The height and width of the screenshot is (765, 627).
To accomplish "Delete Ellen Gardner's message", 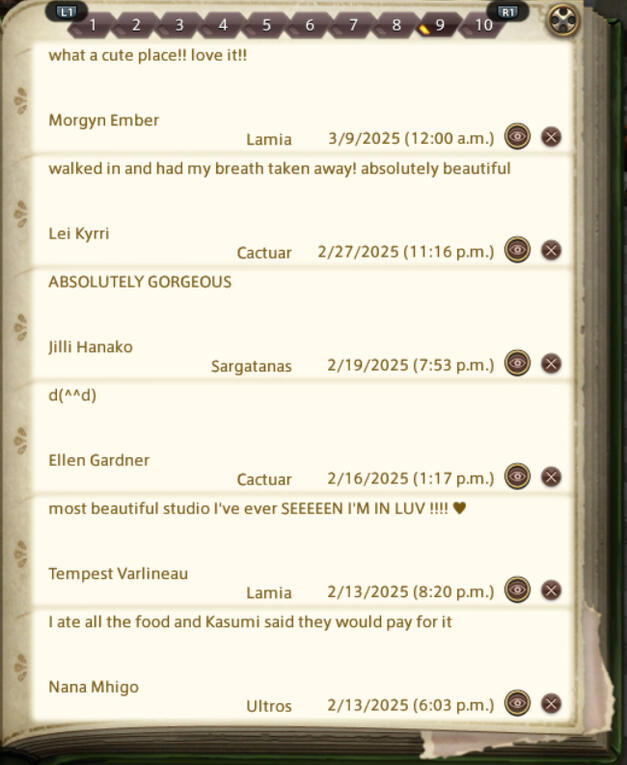I will (551, 477).
